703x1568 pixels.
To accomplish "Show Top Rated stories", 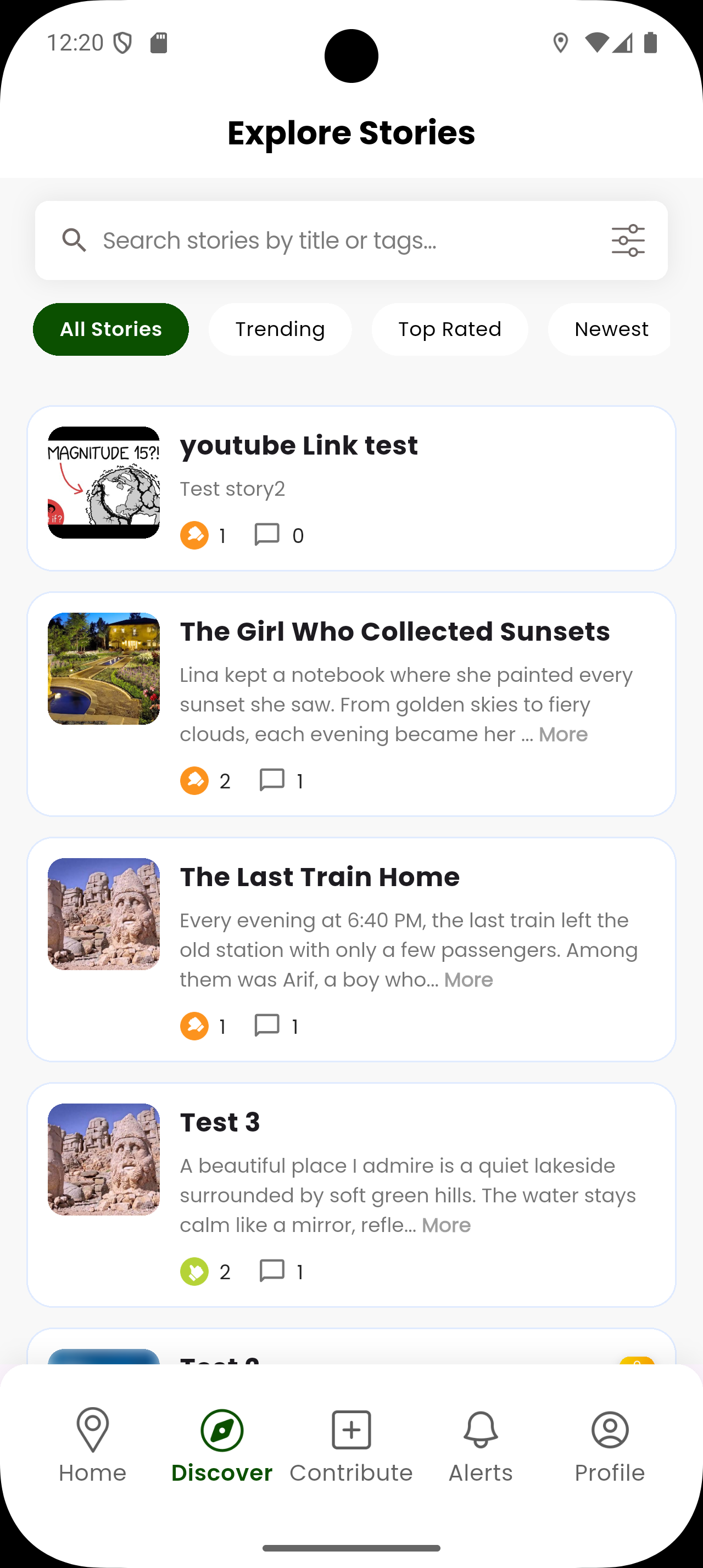I will point(449,329).
